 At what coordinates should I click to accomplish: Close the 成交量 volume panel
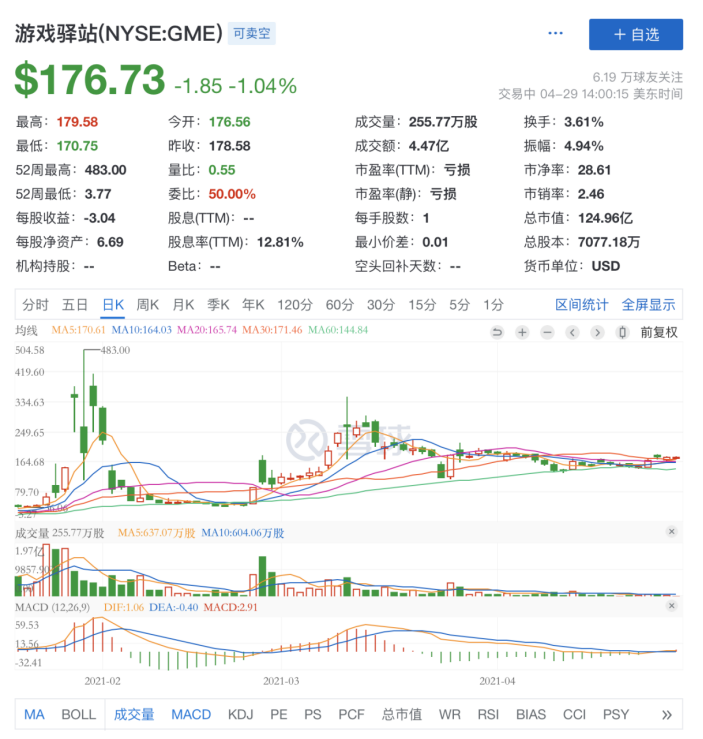tap(671, 532)
